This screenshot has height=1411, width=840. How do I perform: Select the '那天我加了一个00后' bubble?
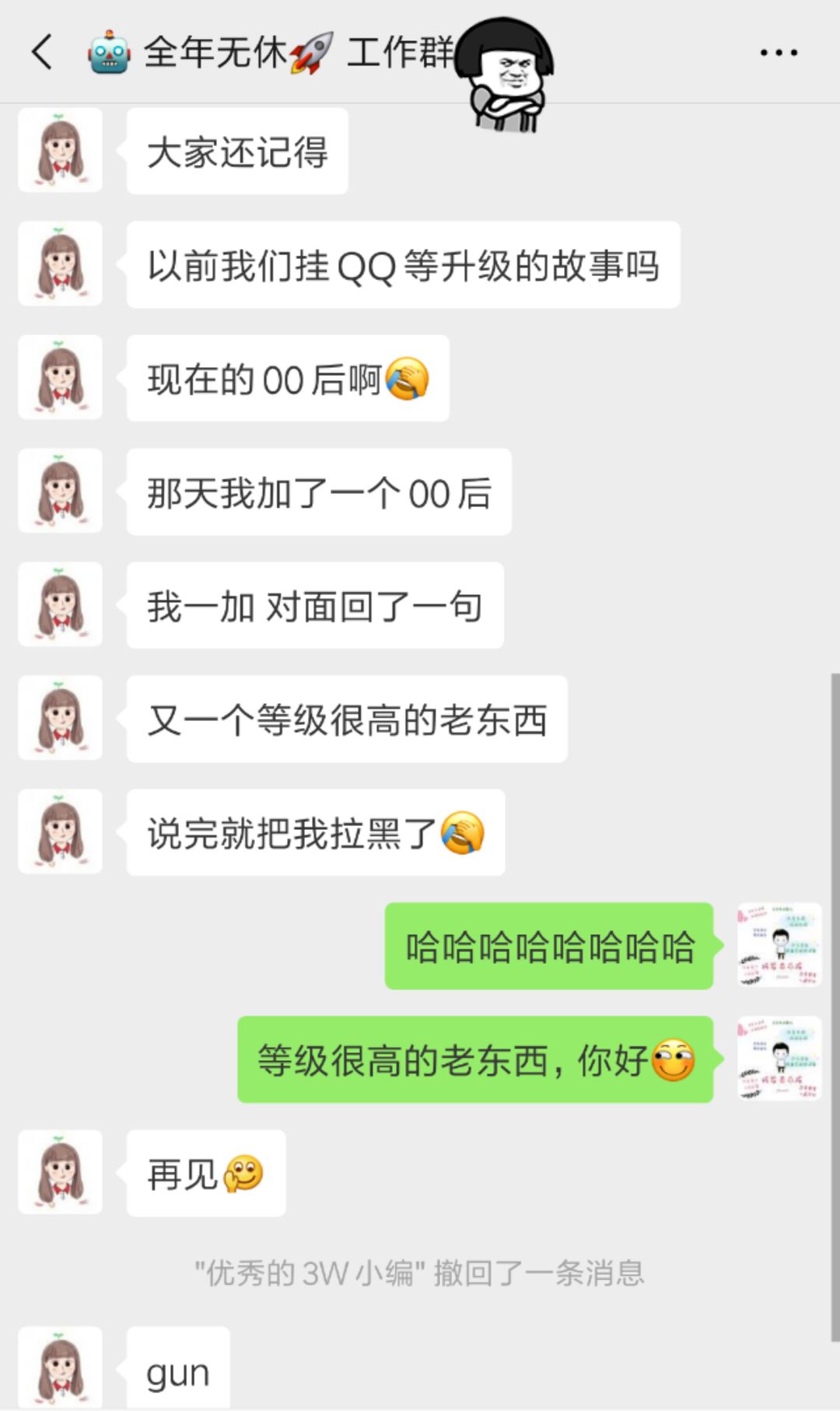click(319, 493)
